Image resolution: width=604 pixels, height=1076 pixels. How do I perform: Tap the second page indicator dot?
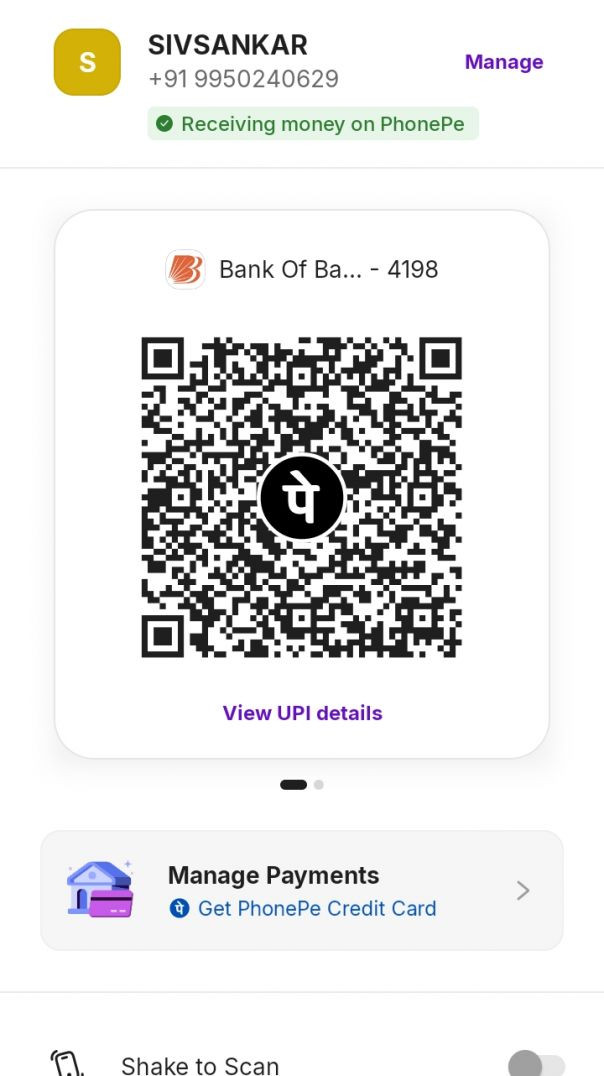[x=318, y=785]
